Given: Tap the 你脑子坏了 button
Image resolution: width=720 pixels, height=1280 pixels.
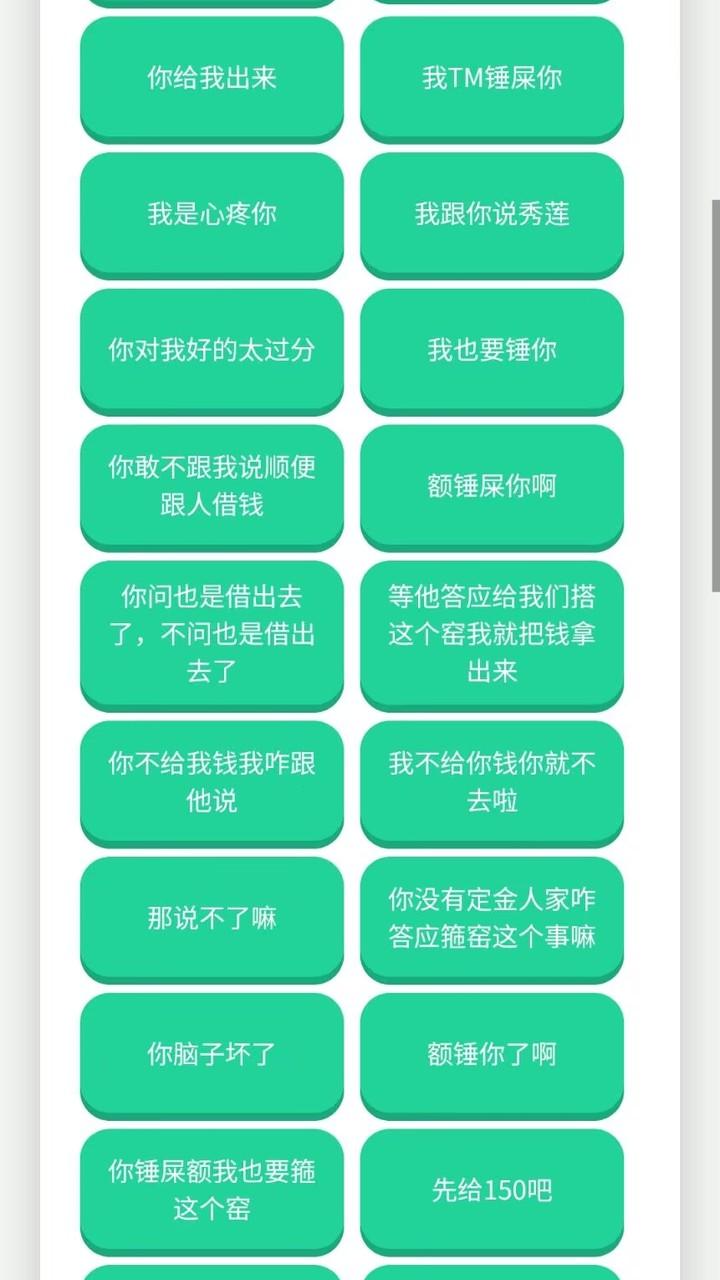Looking at the screenshot, I should click(x=212, y=1054).
